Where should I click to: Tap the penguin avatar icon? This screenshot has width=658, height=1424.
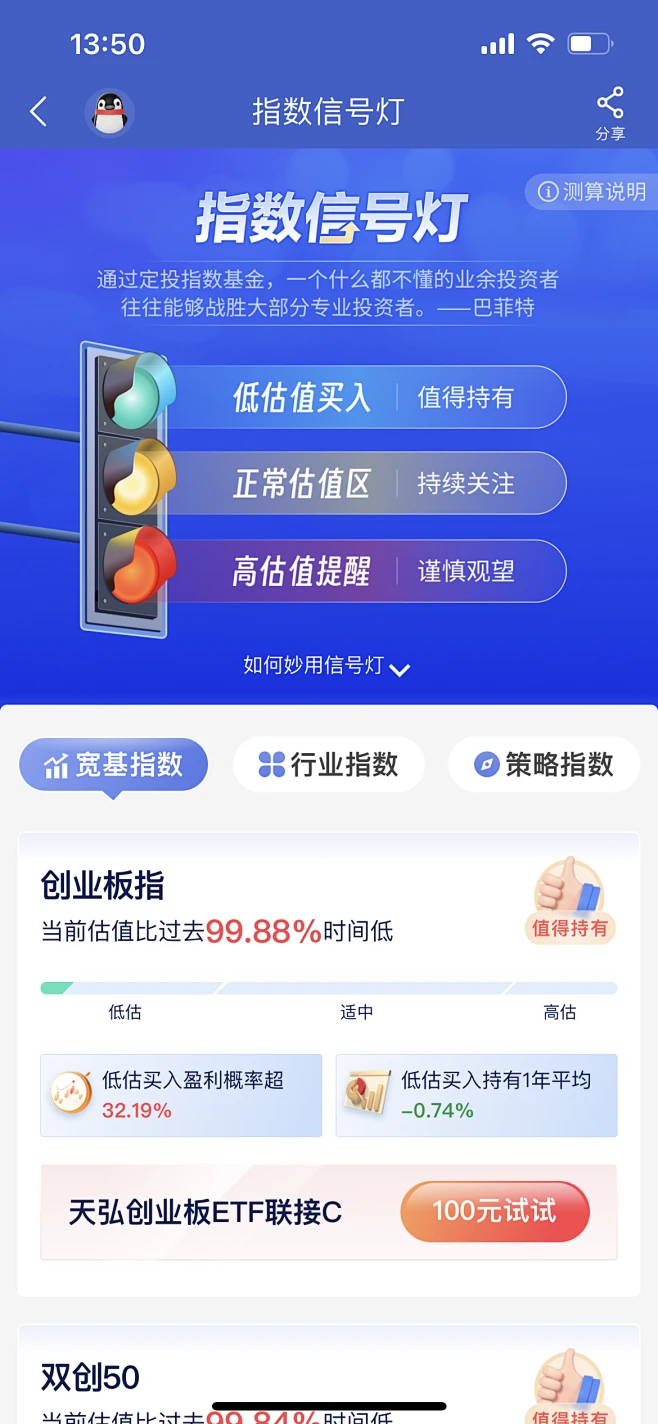click(109, 112)
